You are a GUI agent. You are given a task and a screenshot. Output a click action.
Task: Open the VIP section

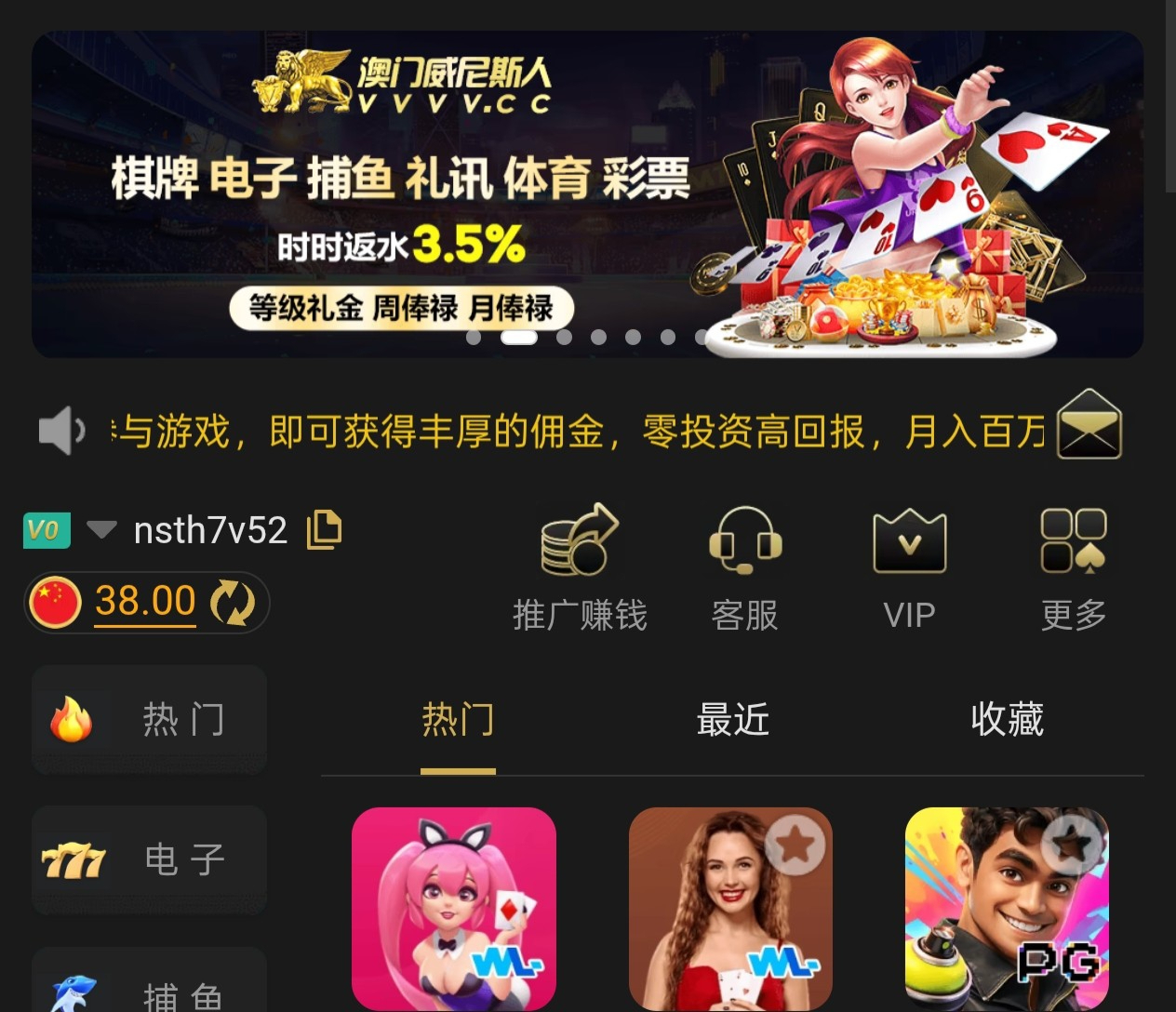[x=909, y=568]
